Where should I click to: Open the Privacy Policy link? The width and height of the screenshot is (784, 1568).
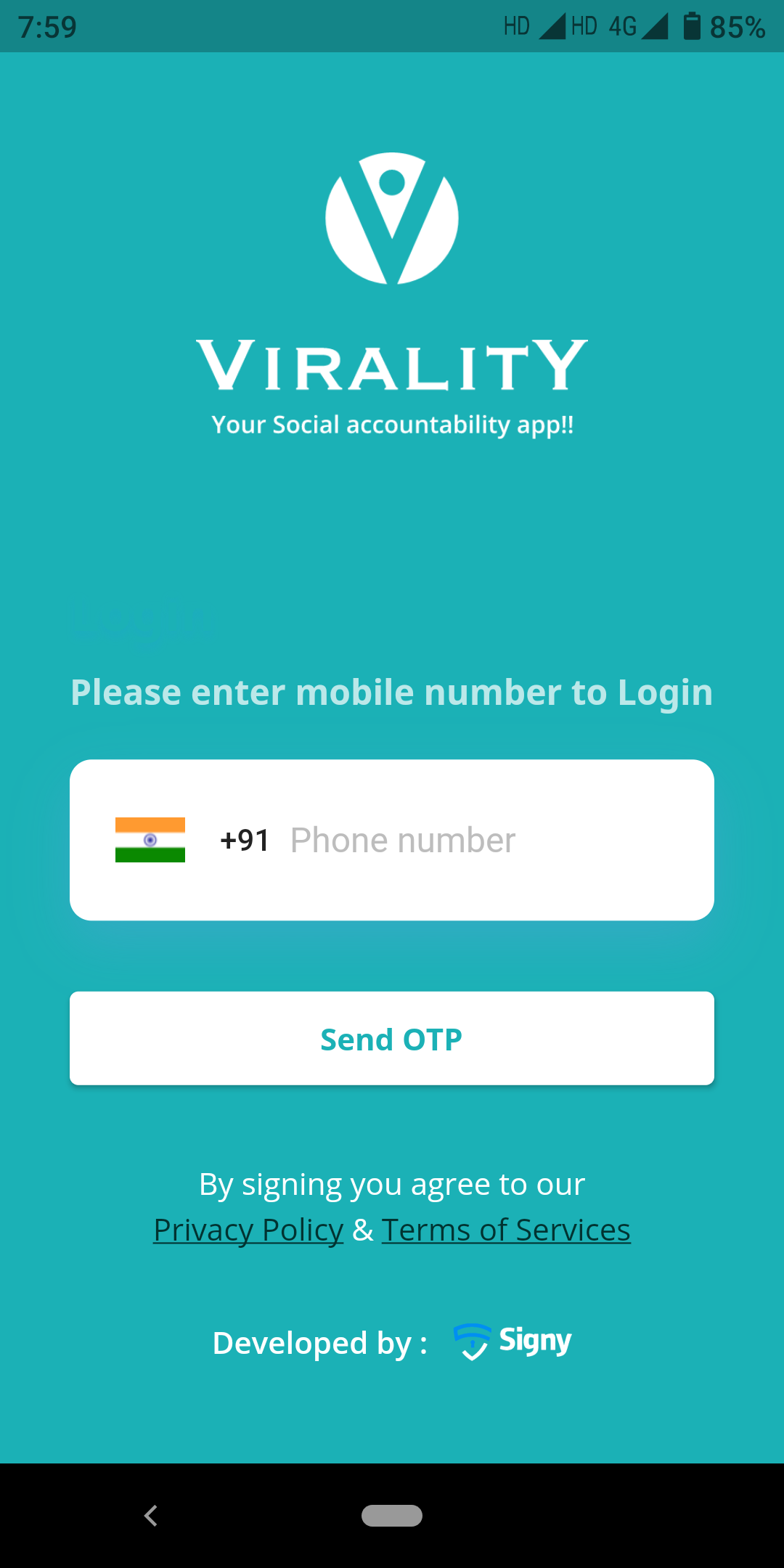pos(248,1230)
